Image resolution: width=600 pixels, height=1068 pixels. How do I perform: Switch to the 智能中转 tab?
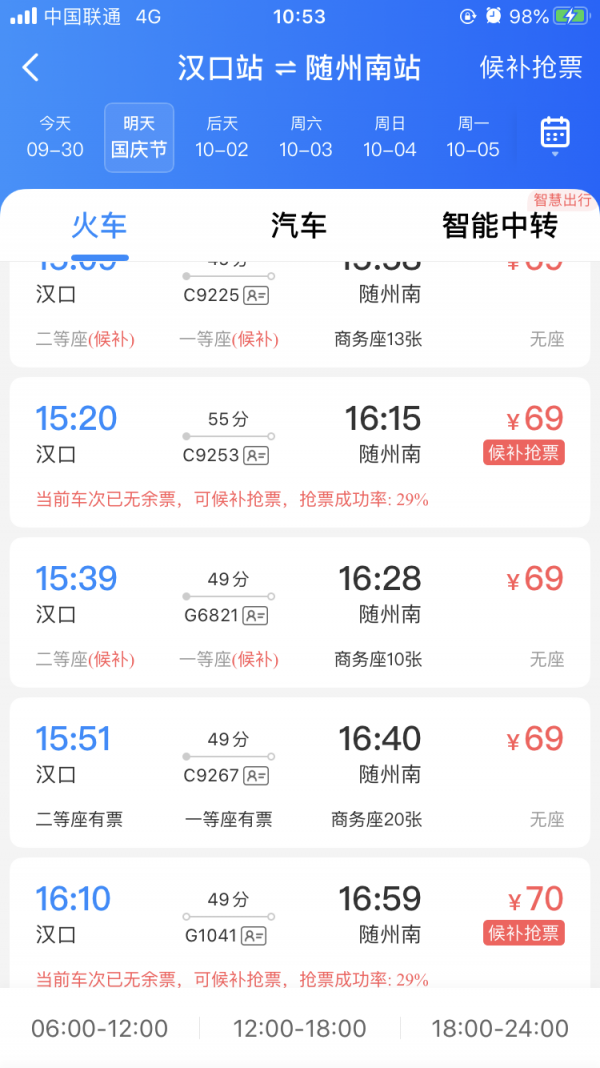[x=499, y=225]
